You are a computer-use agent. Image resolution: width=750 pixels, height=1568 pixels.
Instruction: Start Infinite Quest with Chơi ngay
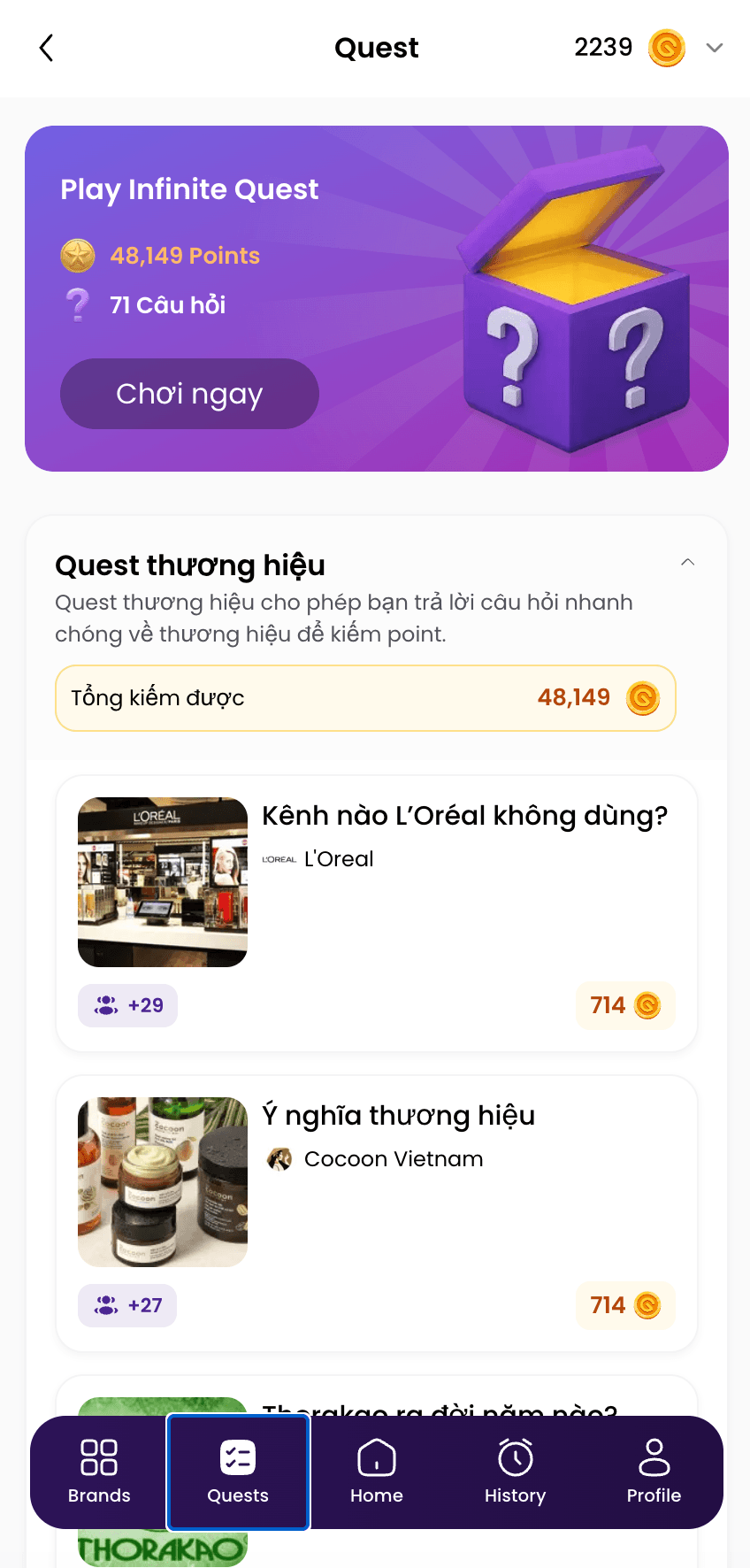point(189,394)
